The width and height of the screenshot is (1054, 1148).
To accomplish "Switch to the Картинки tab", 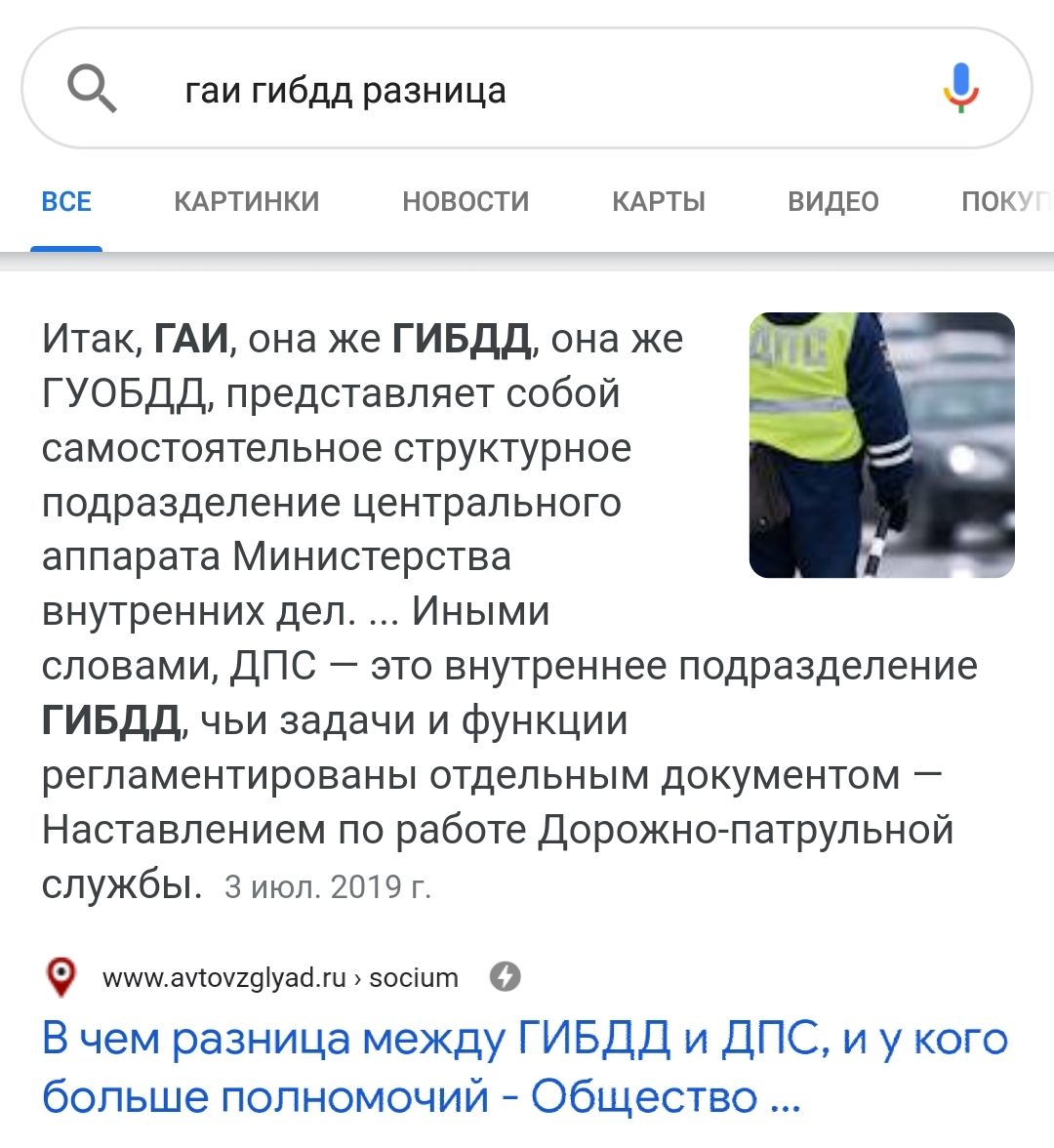I will [246, 202].
